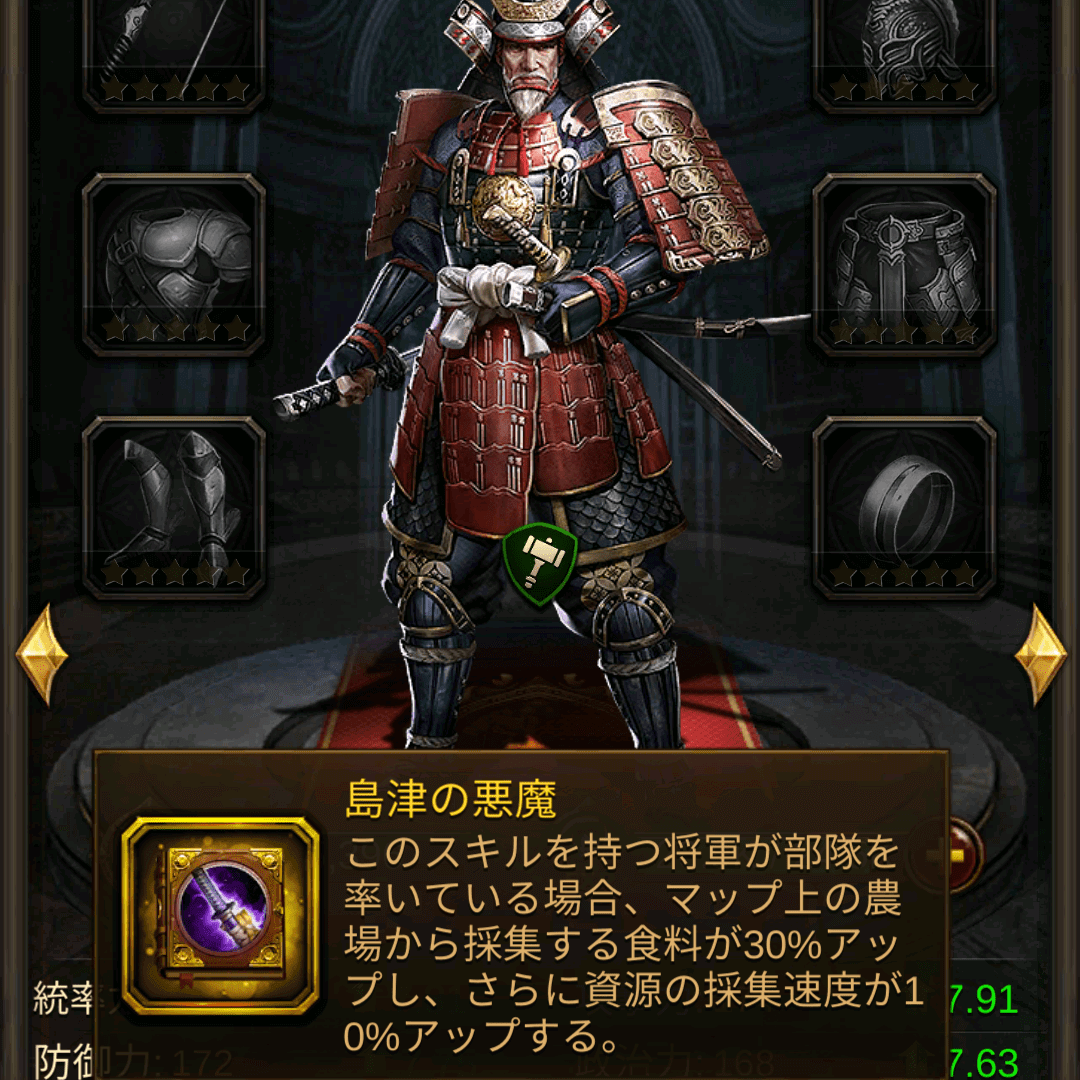The width and height of the screenshot is (1080, 1080).
Task: Open the helmet equipment slot
Action: click(x=904, y=50)
